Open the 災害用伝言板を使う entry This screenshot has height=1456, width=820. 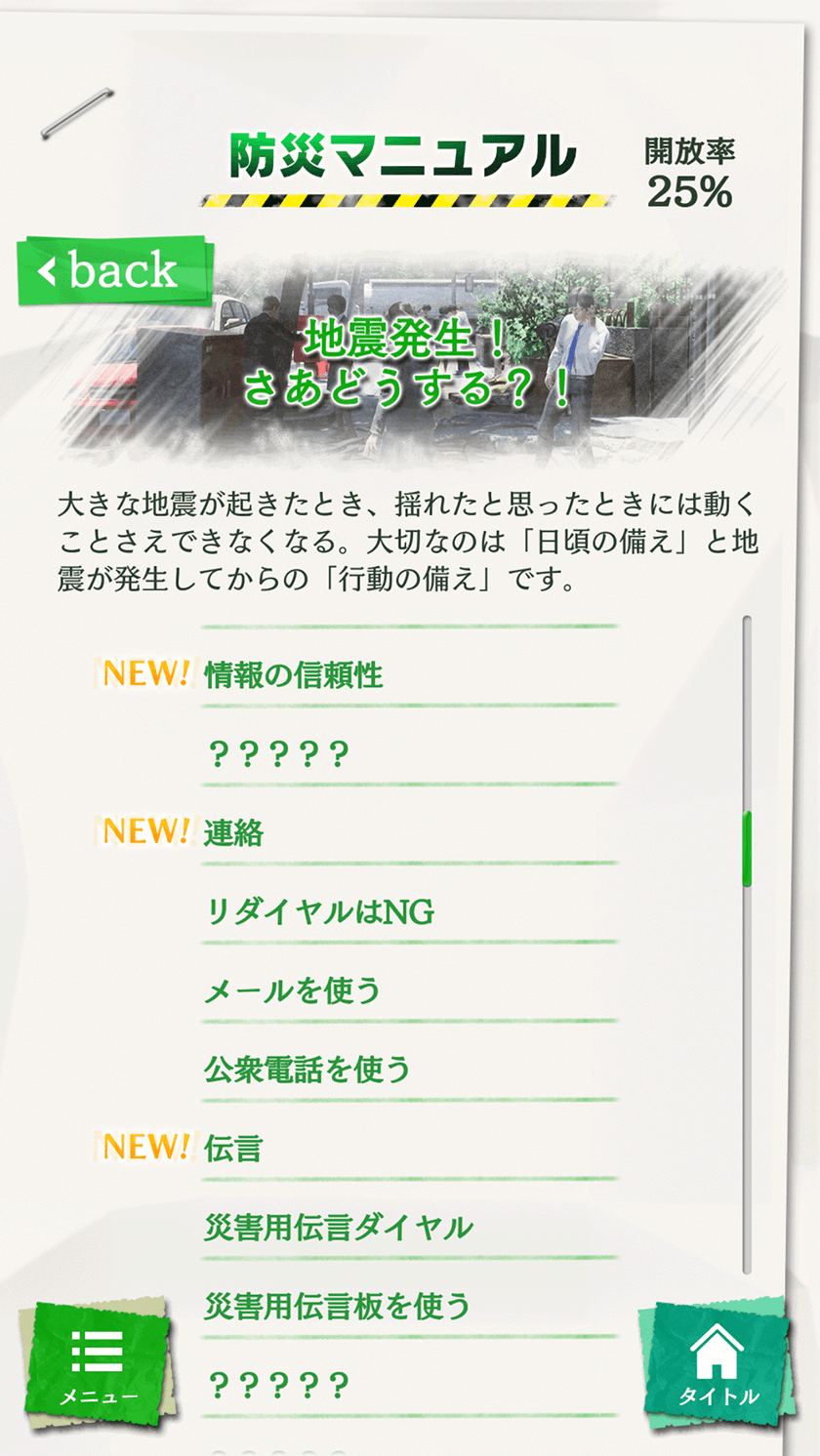pyautogui.click(x=410, y=1306)
